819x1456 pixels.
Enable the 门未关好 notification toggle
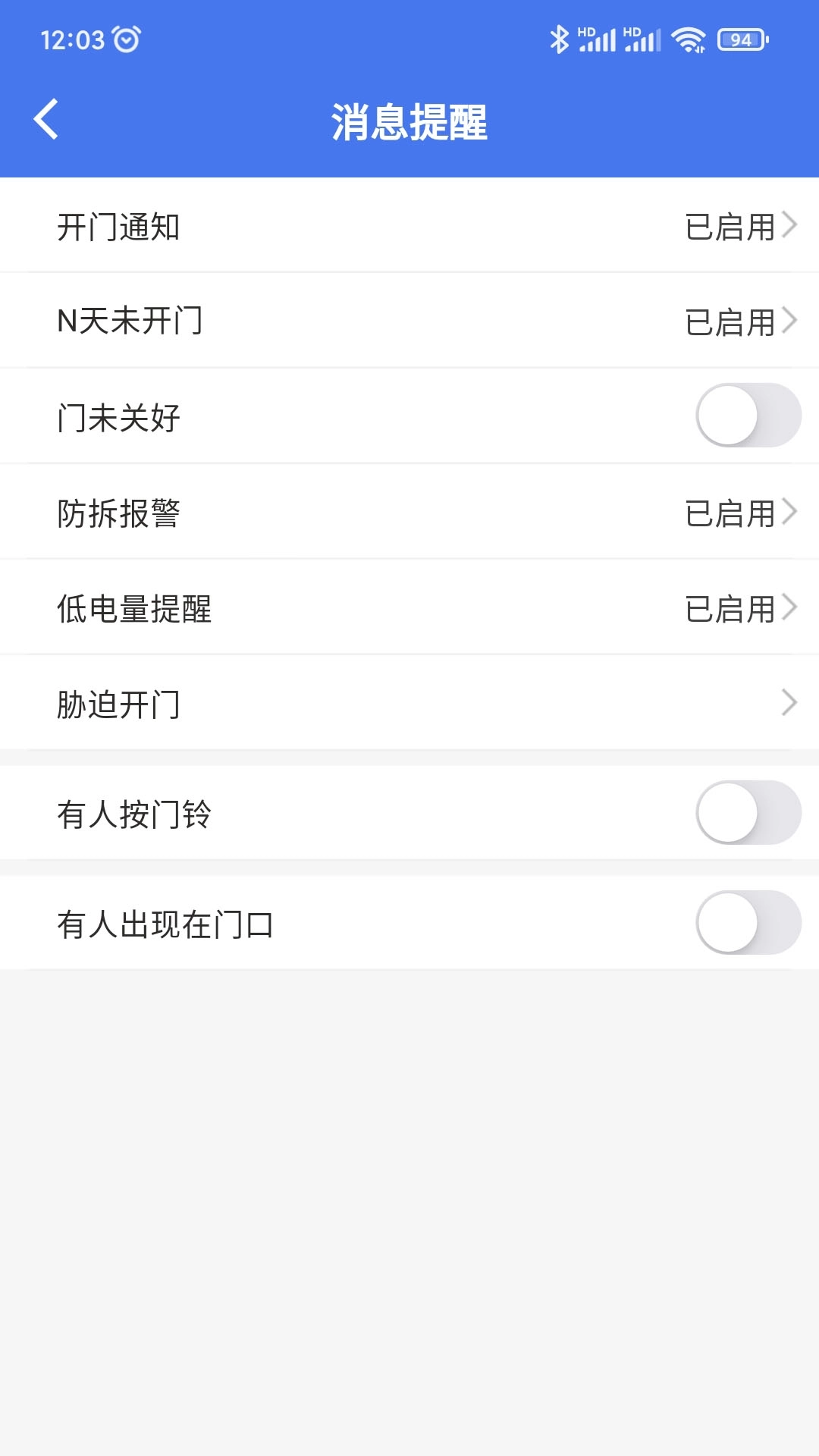pyautogui.click(x=747, y=416)
